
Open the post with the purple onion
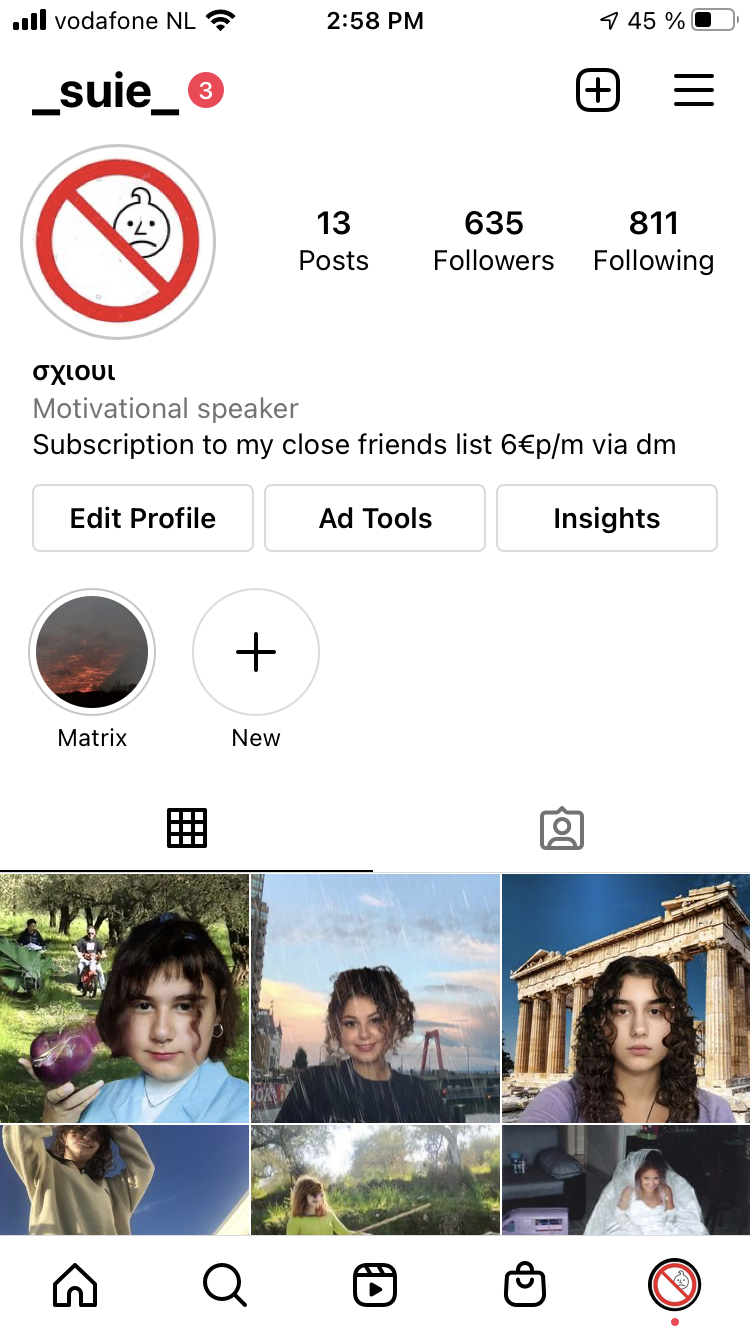click(124, 998)
